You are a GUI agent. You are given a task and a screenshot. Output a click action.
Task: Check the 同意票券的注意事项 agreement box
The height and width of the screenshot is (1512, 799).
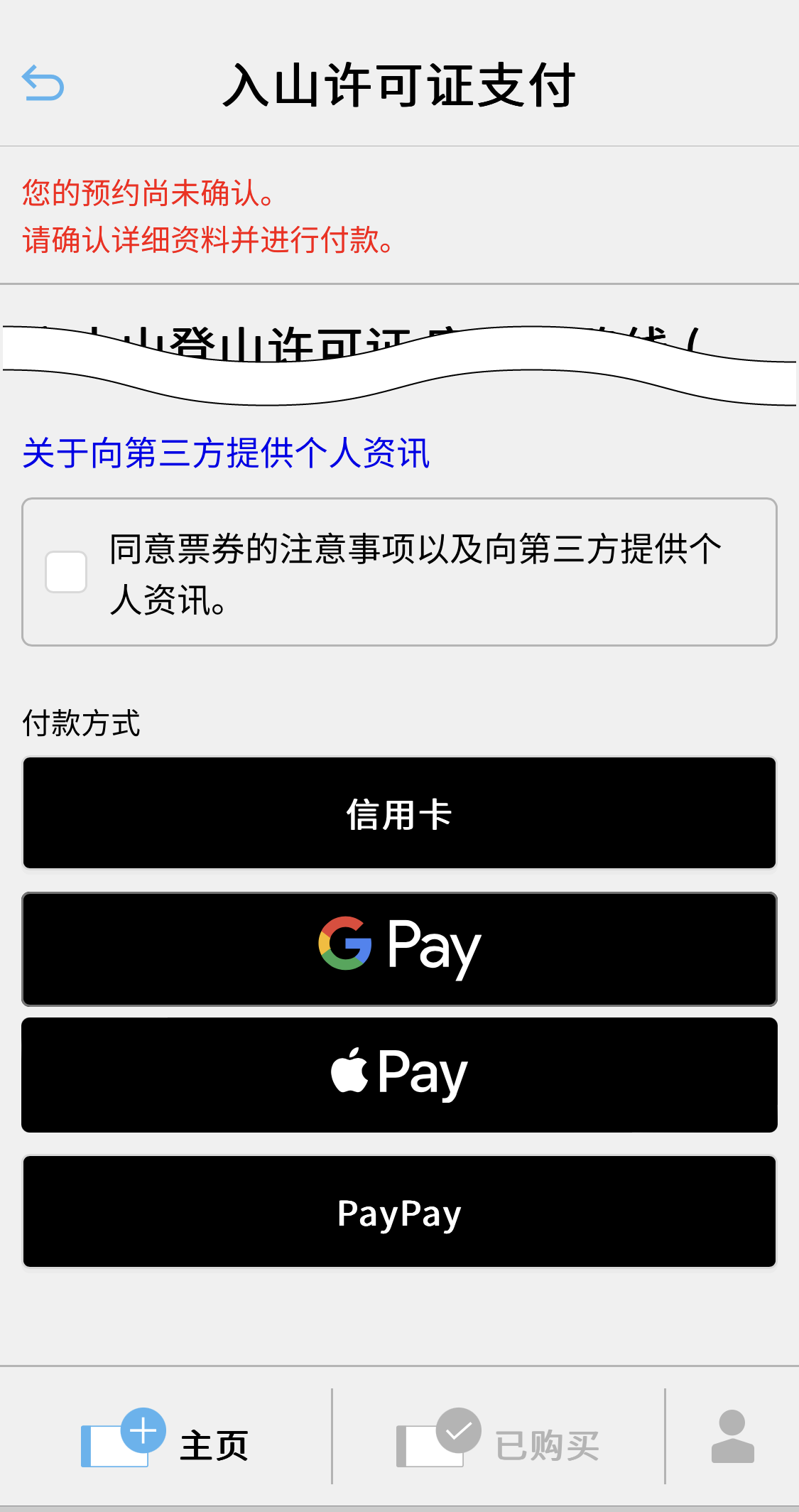tap(66, 572)
